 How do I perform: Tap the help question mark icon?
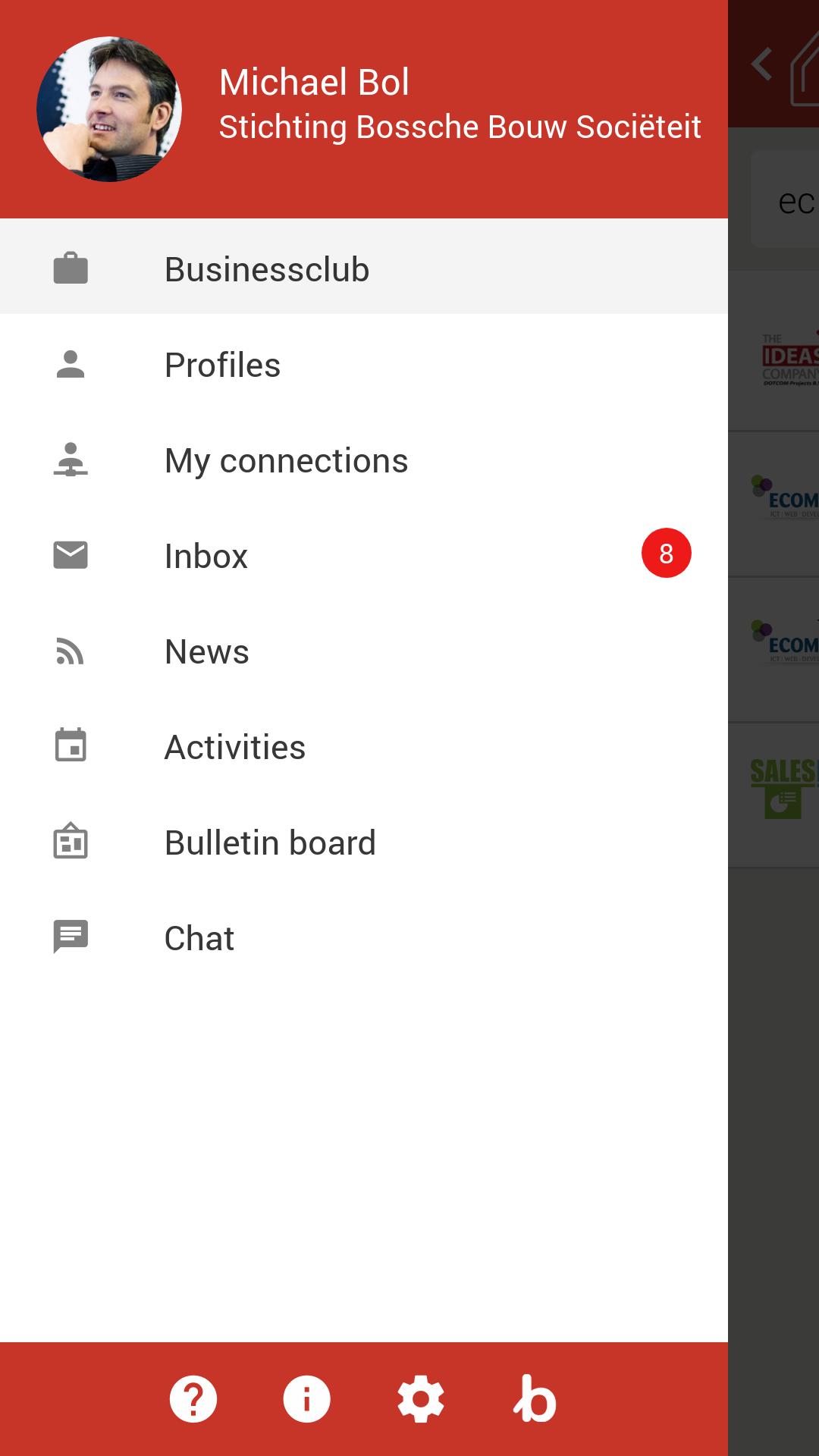[x=193, y=1399]
